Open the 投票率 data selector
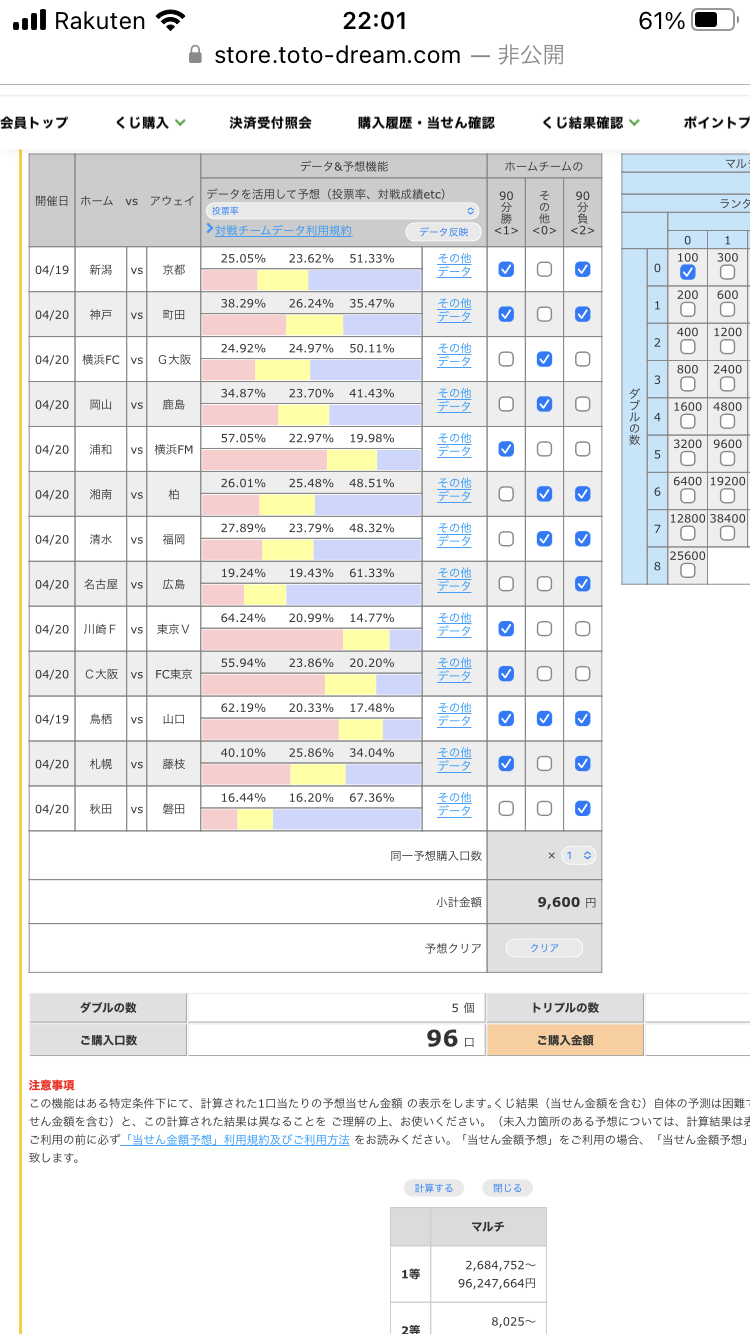The height and width of the screenshot is (1334, 750). point(343,211)
